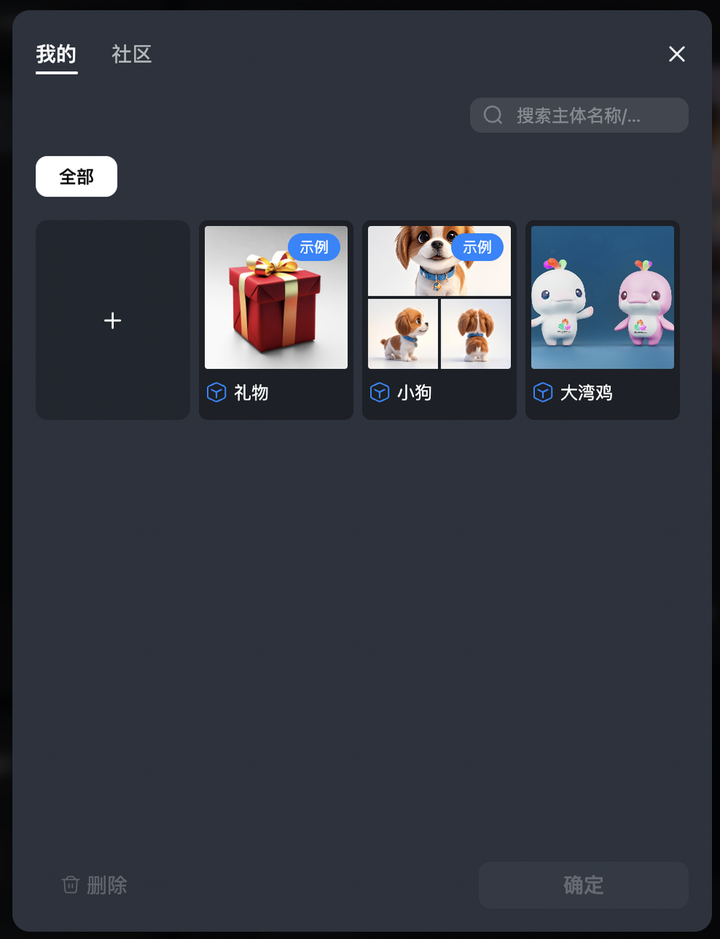Click the 示例 badge on the puppy card
720x939 pixels.
coord(477,247)
